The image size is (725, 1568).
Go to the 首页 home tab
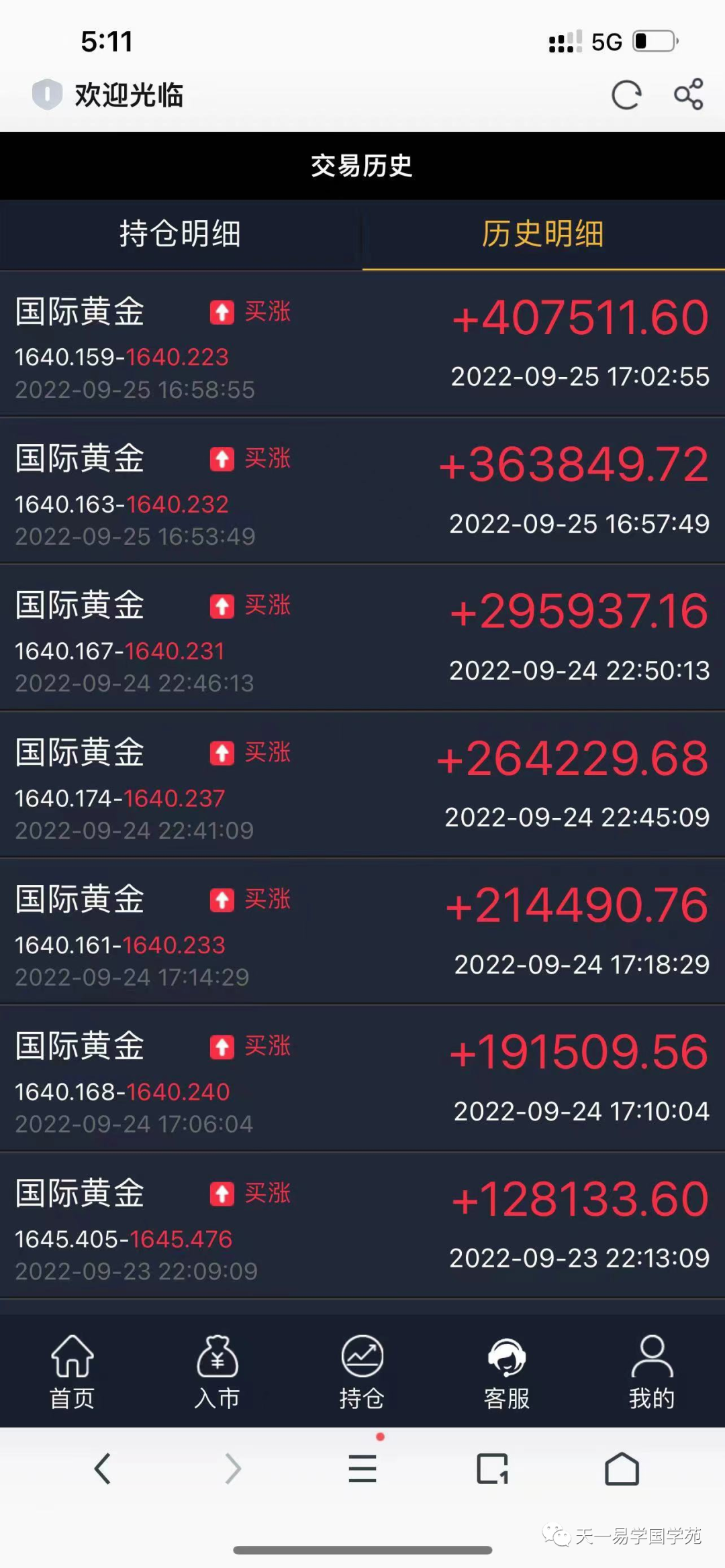click(x=72, y=1371)
